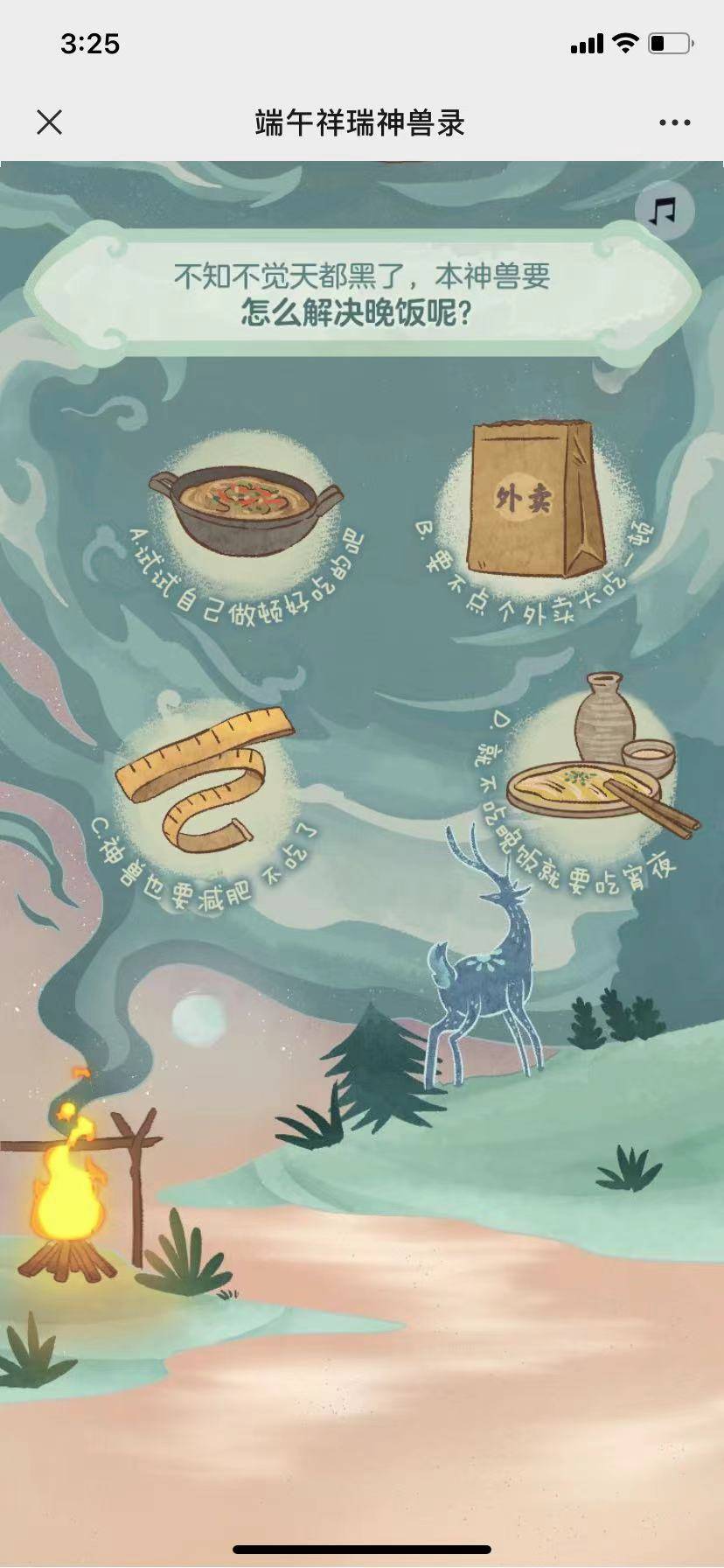Screen dimensions: 724x1568
Task: Close the 端午祥瑞神兽录 page
Action: [50, 122]
